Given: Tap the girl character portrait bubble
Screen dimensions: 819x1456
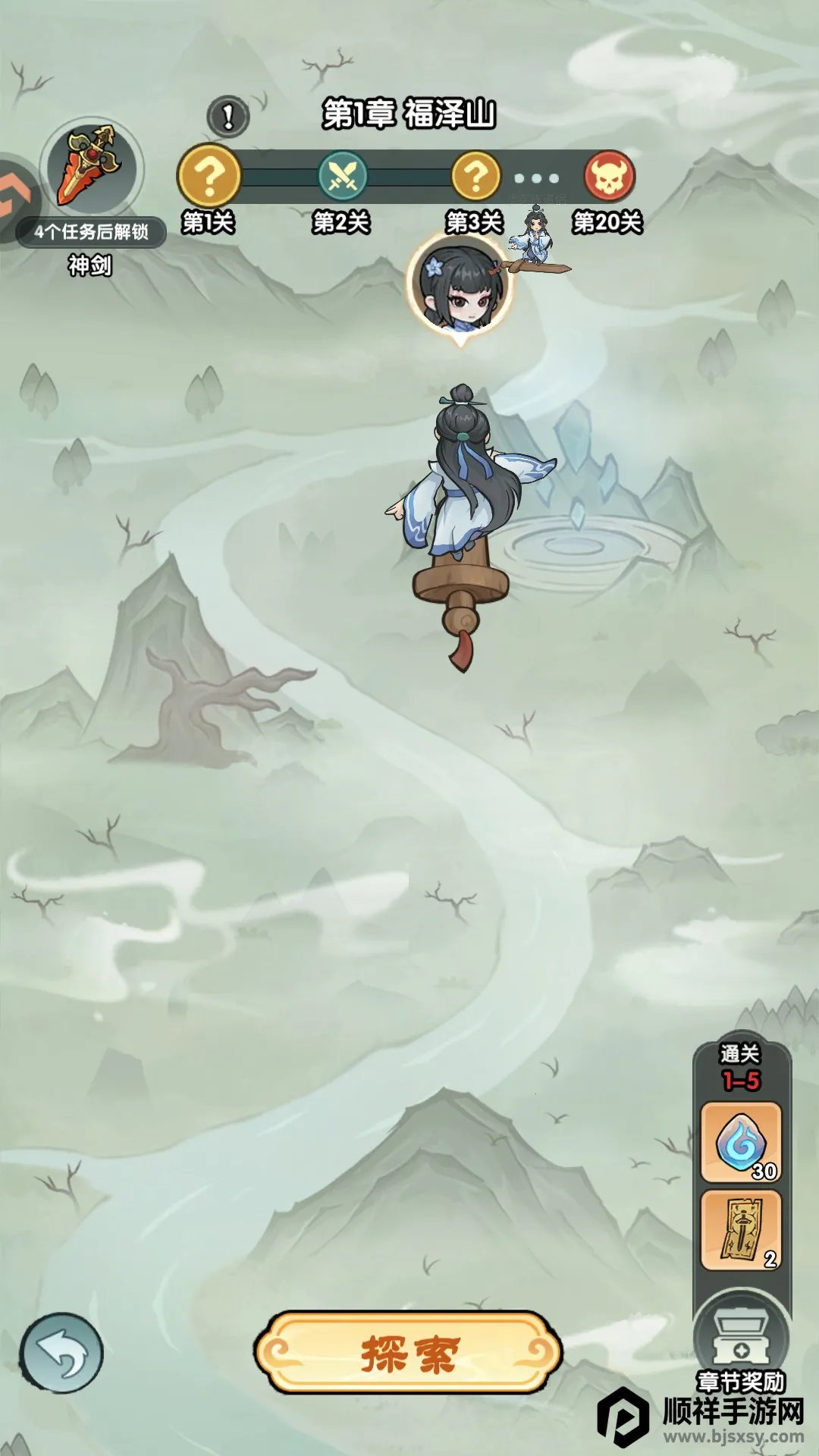Looking at the screenshot, I should pyautogui.click(x=460, y=286).
